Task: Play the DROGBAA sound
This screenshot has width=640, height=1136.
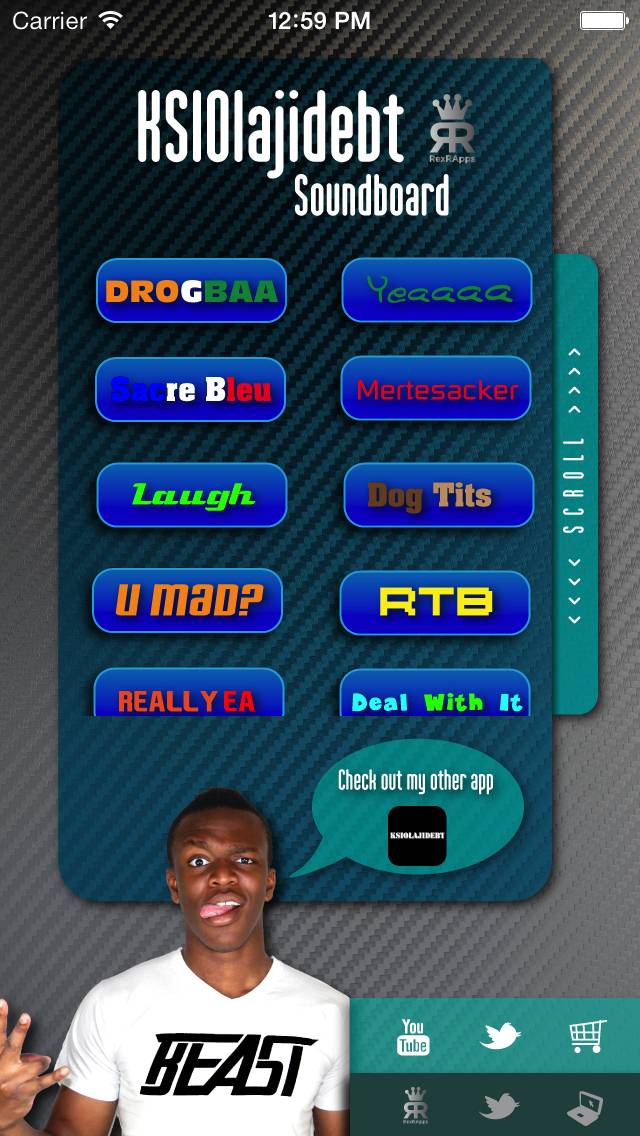Action: (191, 291)
